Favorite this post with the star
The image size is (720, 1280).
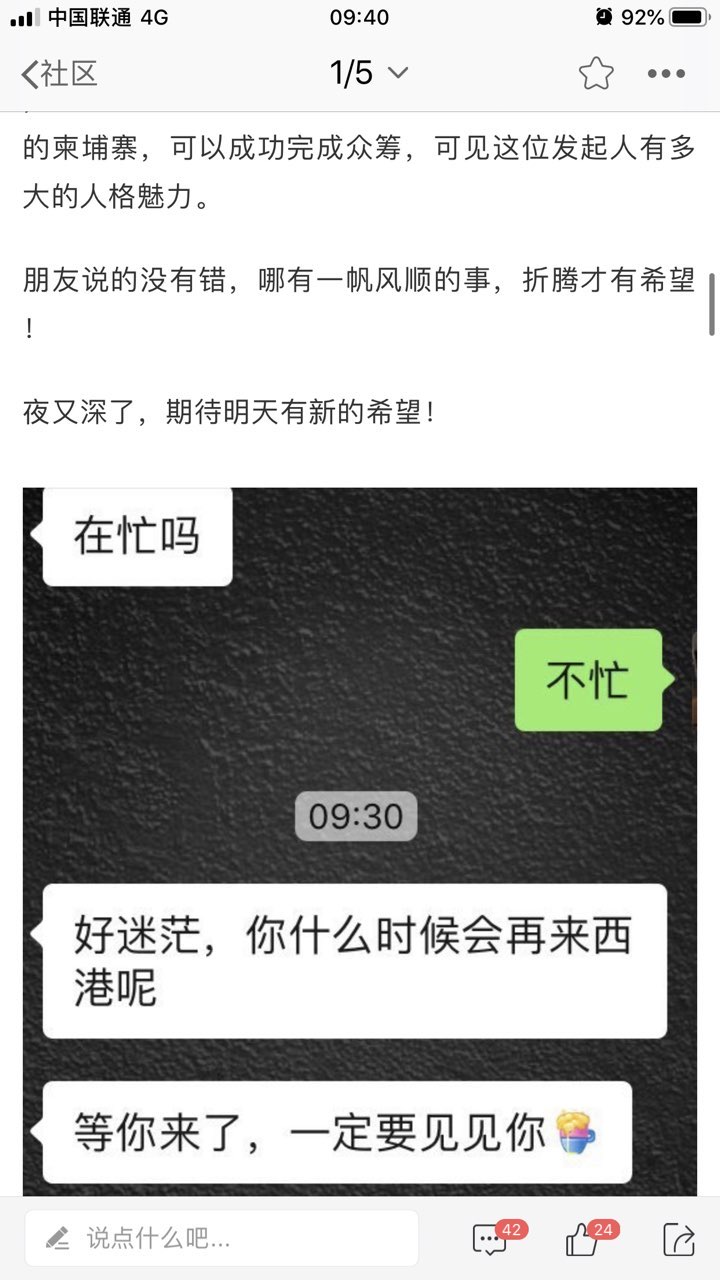click(x=596, y=73)
